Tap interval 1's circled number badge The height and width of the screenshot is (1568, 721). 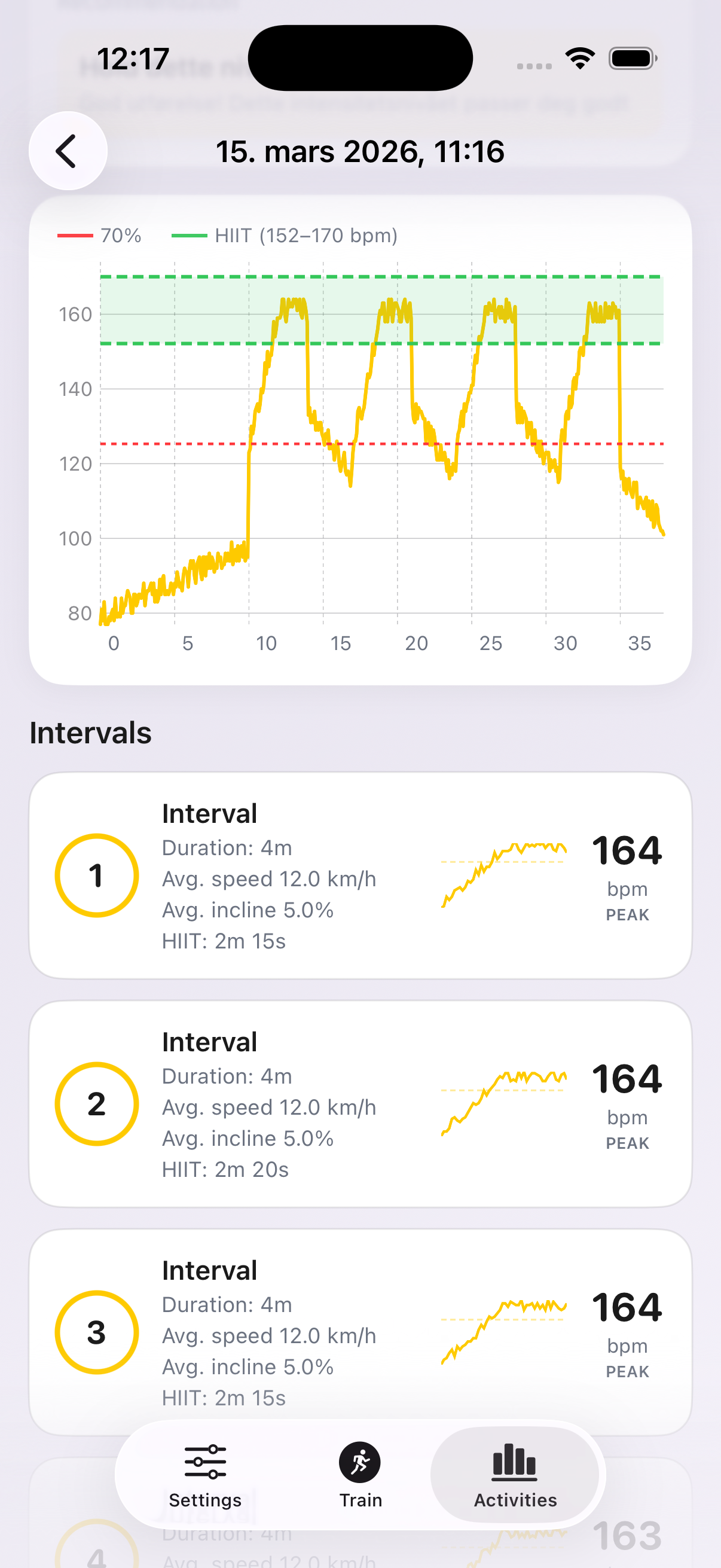click(96, 875)
